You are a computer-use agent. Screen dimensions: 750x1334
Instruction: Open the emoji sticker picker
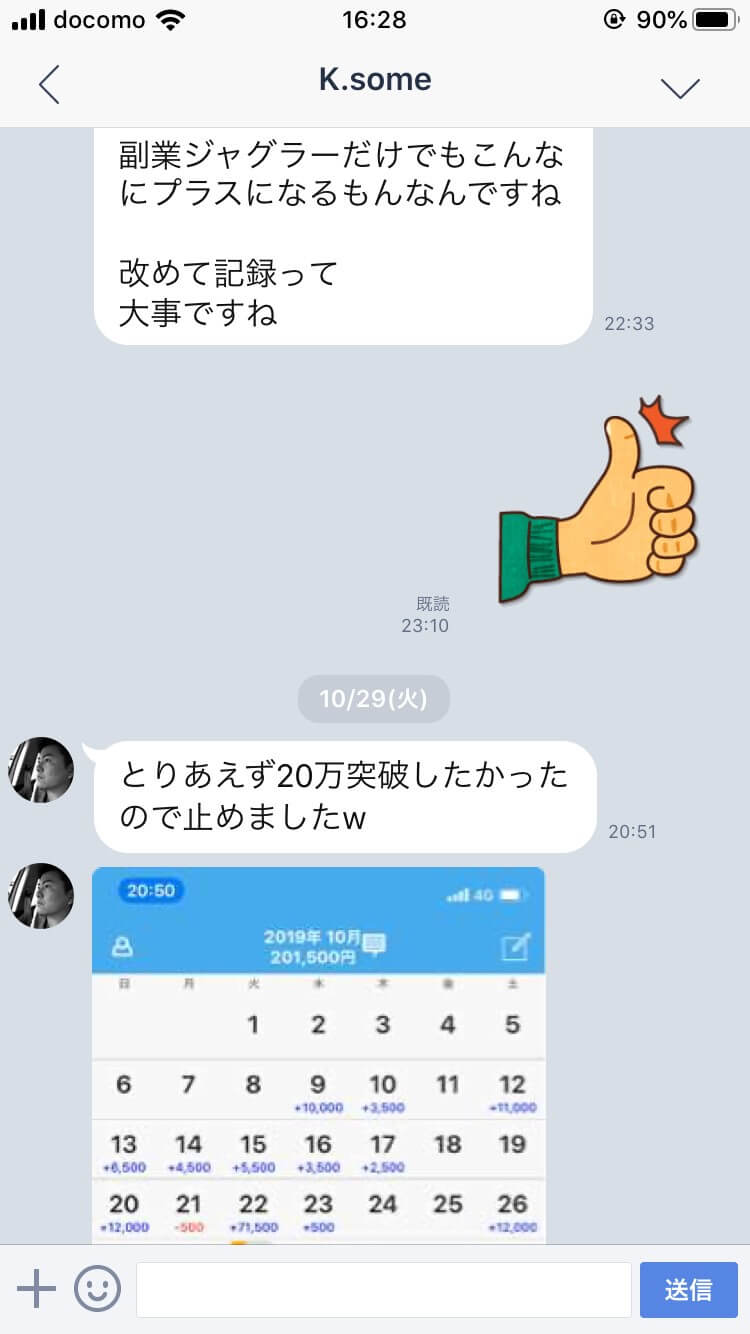coord(97,1289)
